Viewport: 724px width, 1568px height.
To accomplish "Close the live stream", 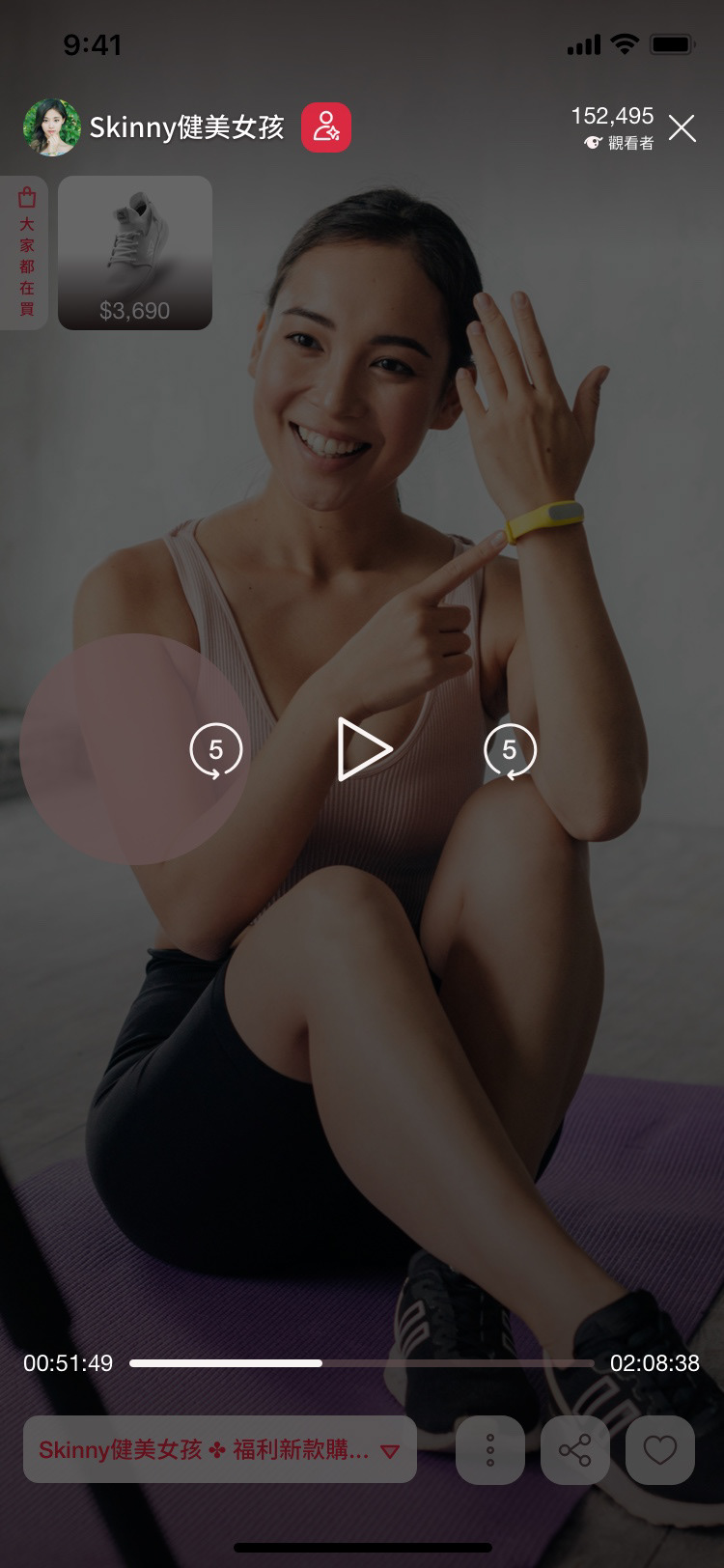I will click(x=682, y=128).
